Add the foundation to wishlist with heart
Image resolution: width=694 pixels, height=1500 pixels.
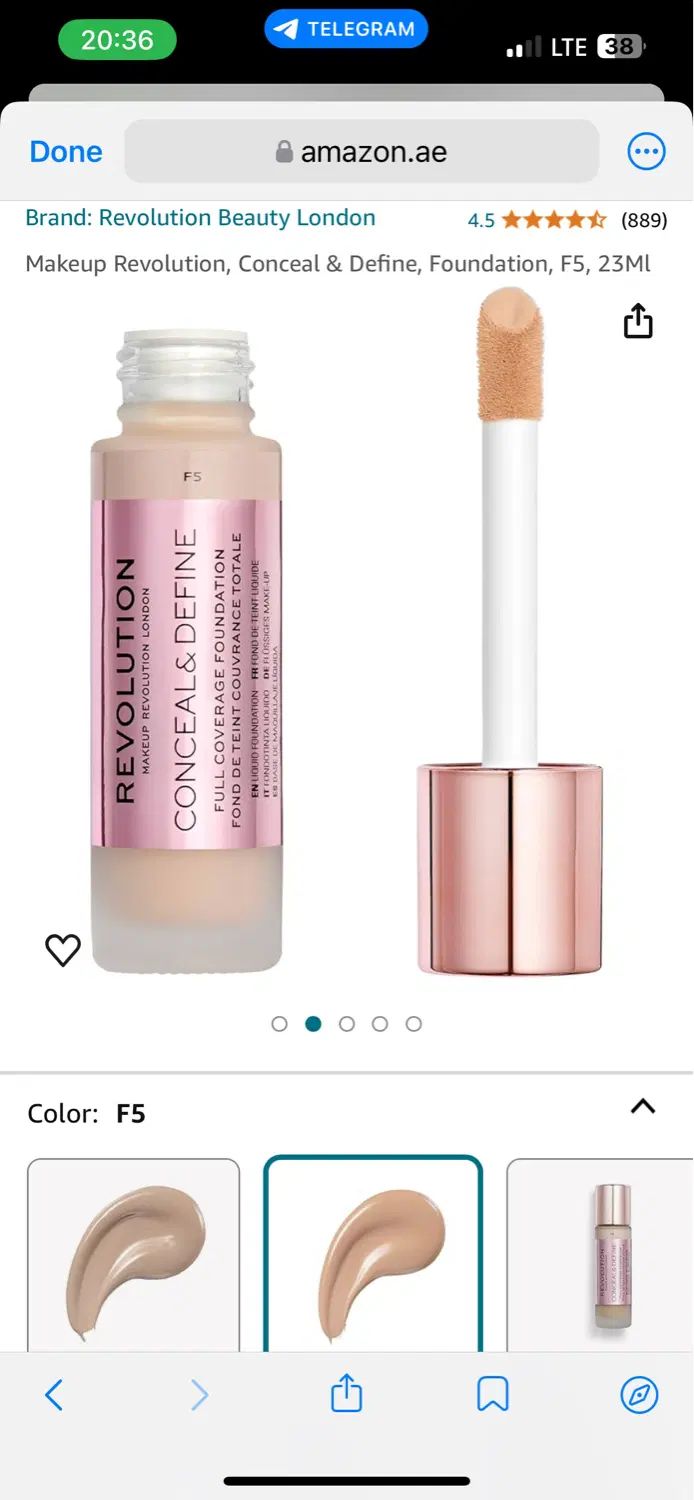(x=63, y=950)
